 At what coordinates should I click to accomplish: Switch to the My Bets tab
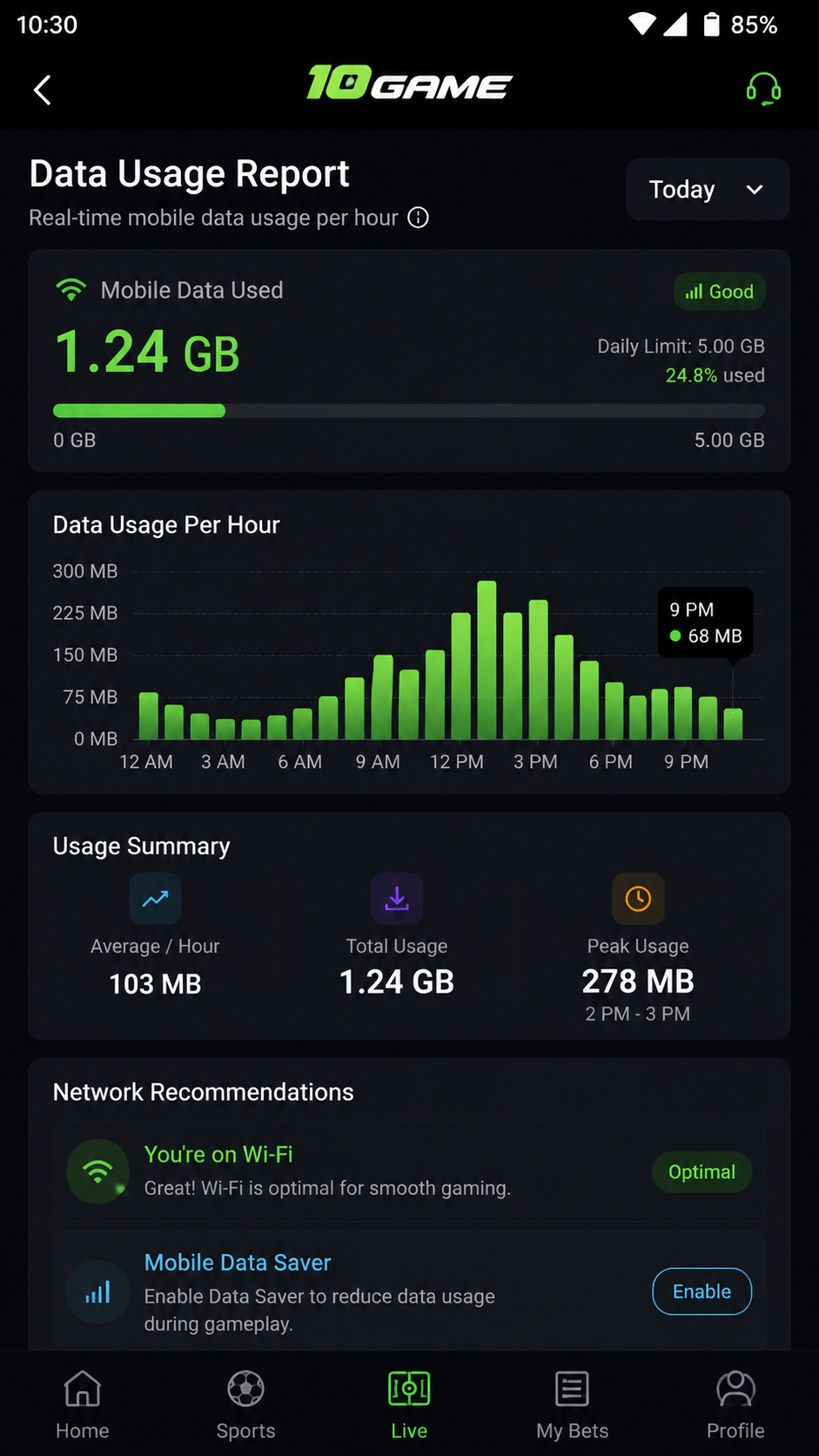(x=573, y=1405)
